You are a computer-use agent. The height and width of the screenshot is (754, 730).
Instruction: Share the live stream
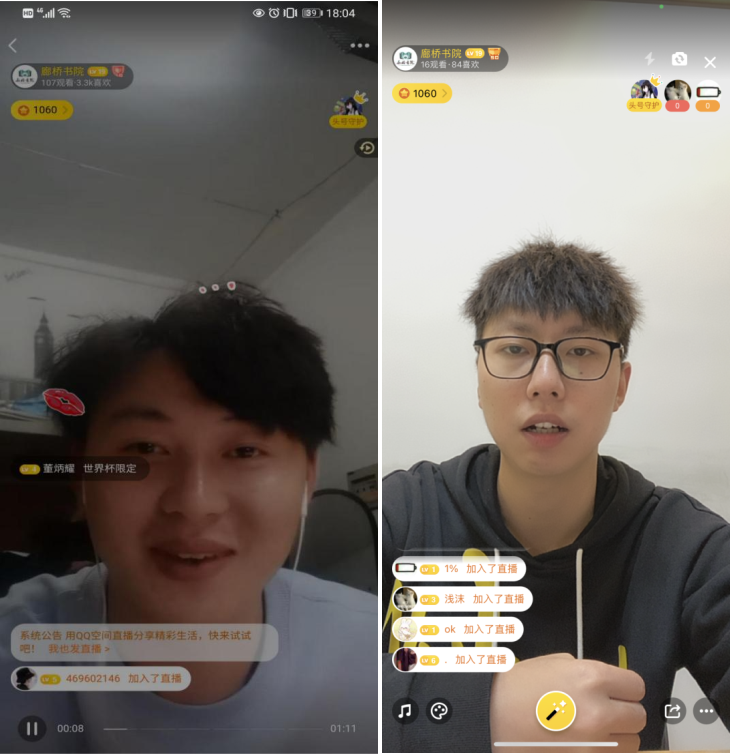click(673, 711)
